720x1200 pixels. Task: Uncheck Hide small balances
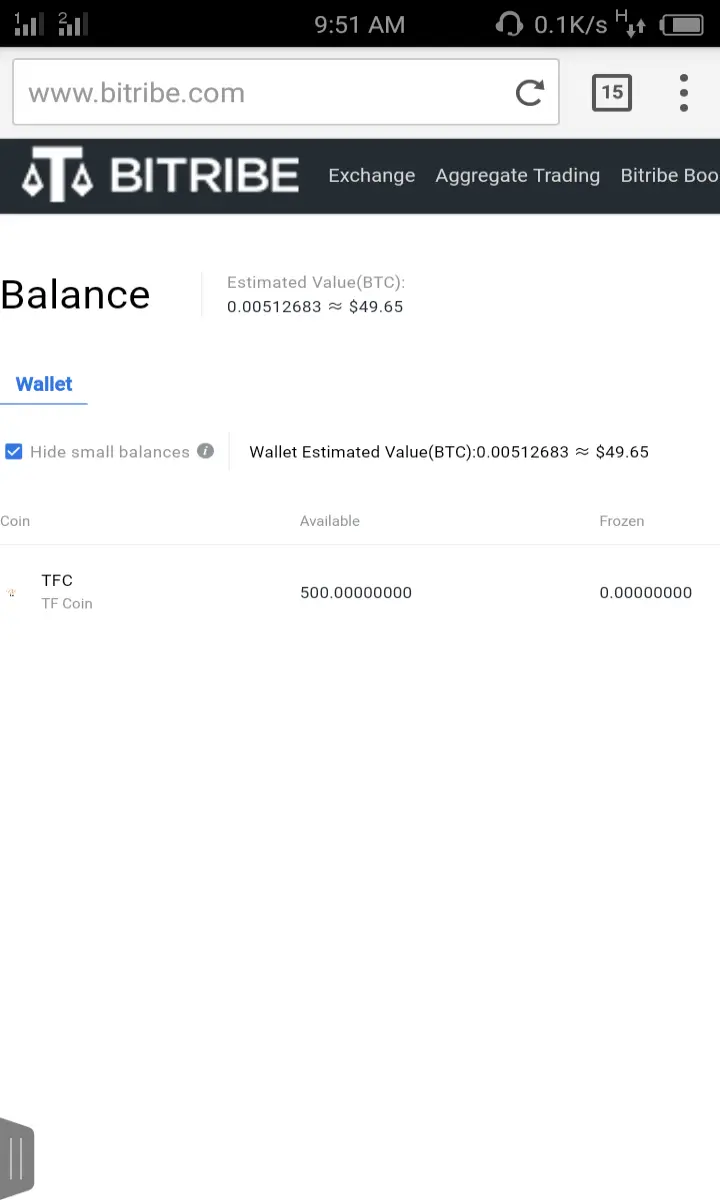pyautogui.click(x=14, y=452)
